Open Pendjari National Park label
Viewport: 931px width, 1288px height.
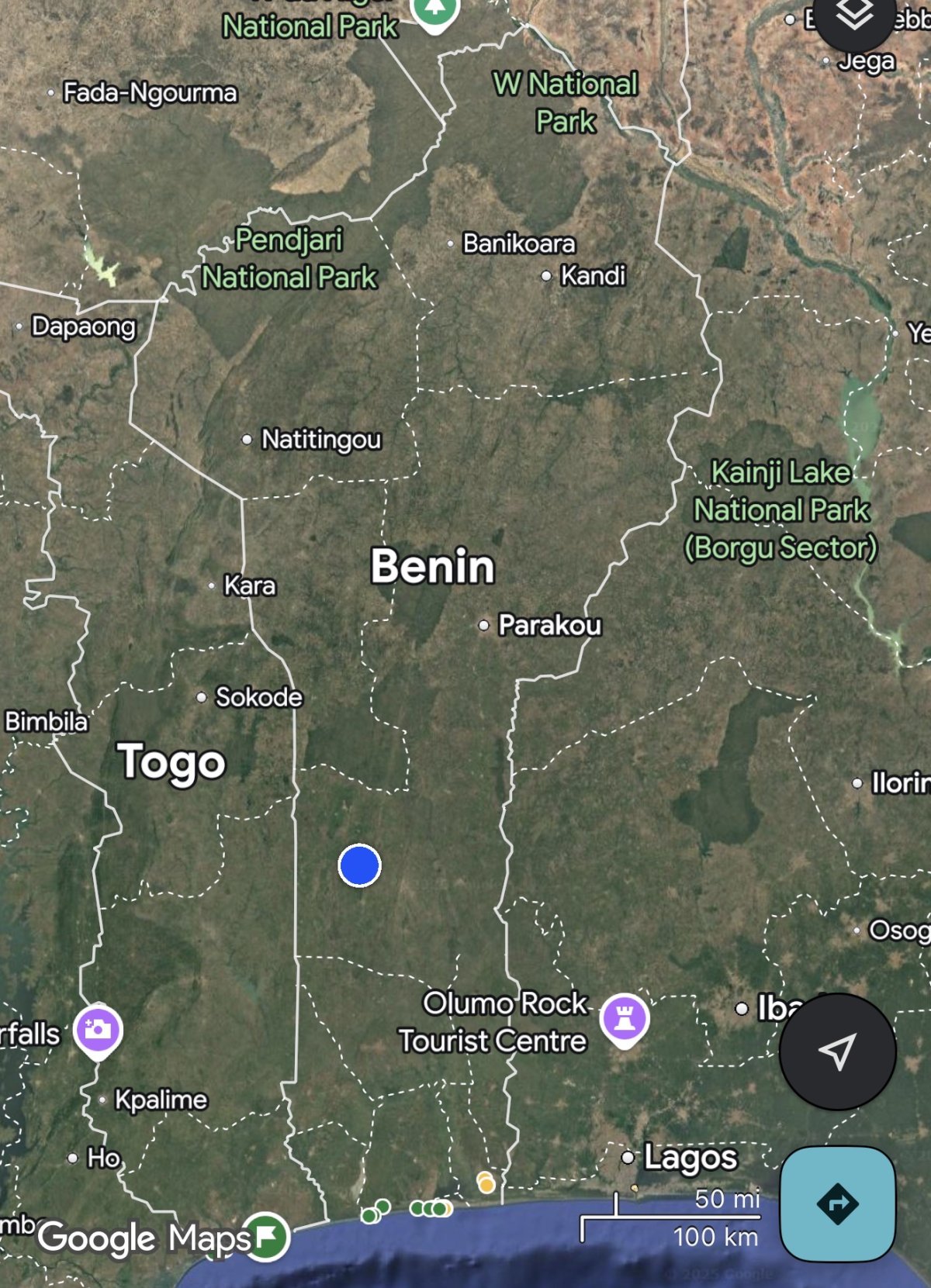coord(289,258)
